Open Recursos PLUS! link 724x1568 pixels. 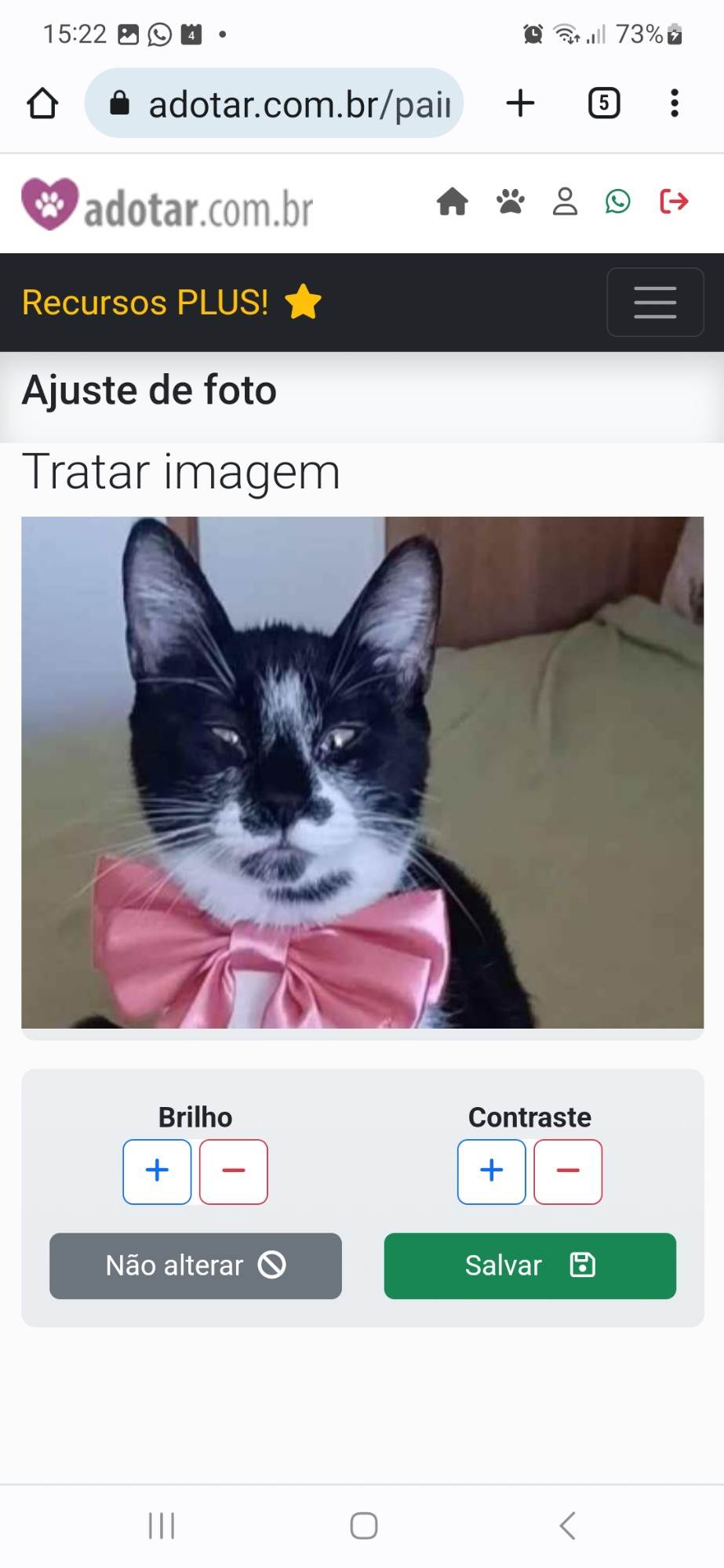click(171, 303)
